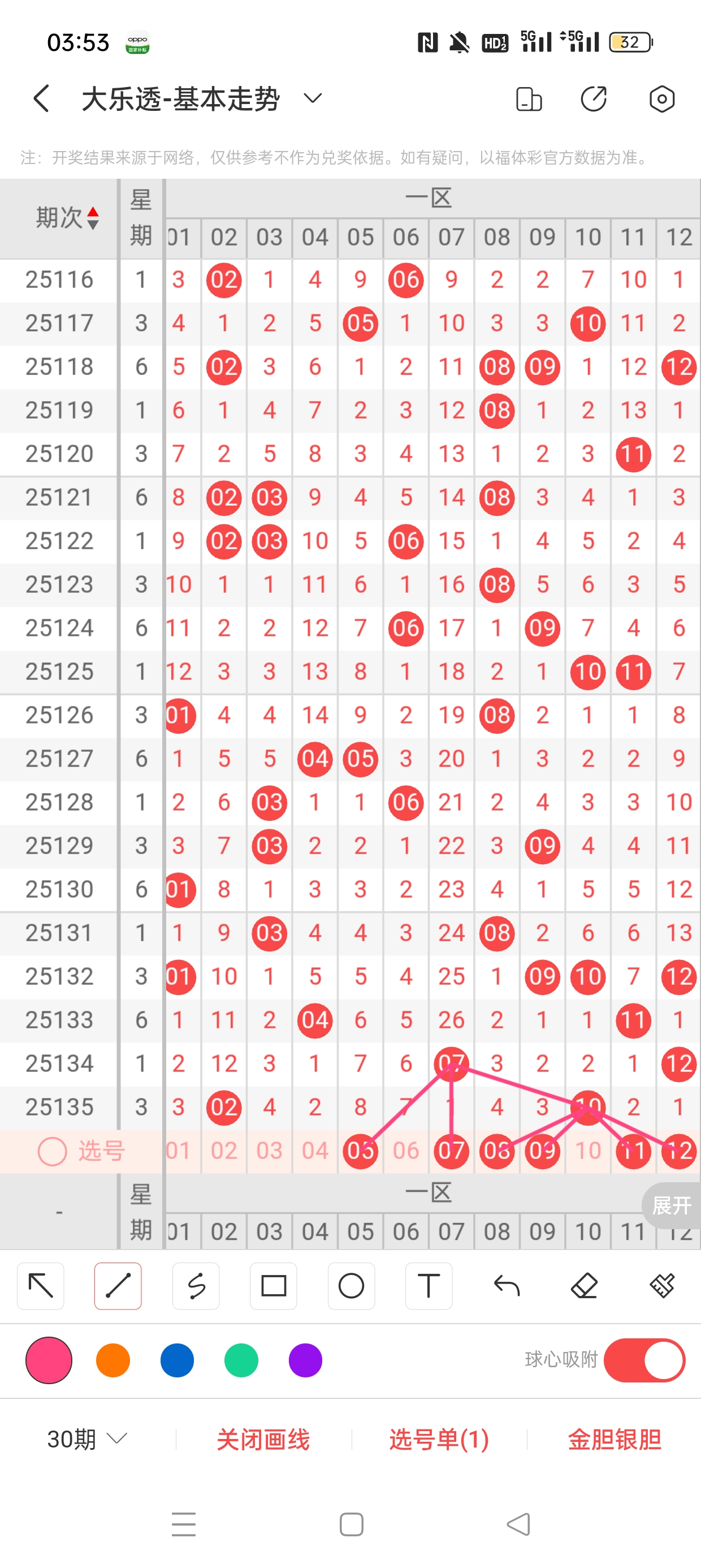Image resolution: width=701 pixels, height=1568 pixels.
Task: Pick the orange drawing color
Action: click(113, 1360)
